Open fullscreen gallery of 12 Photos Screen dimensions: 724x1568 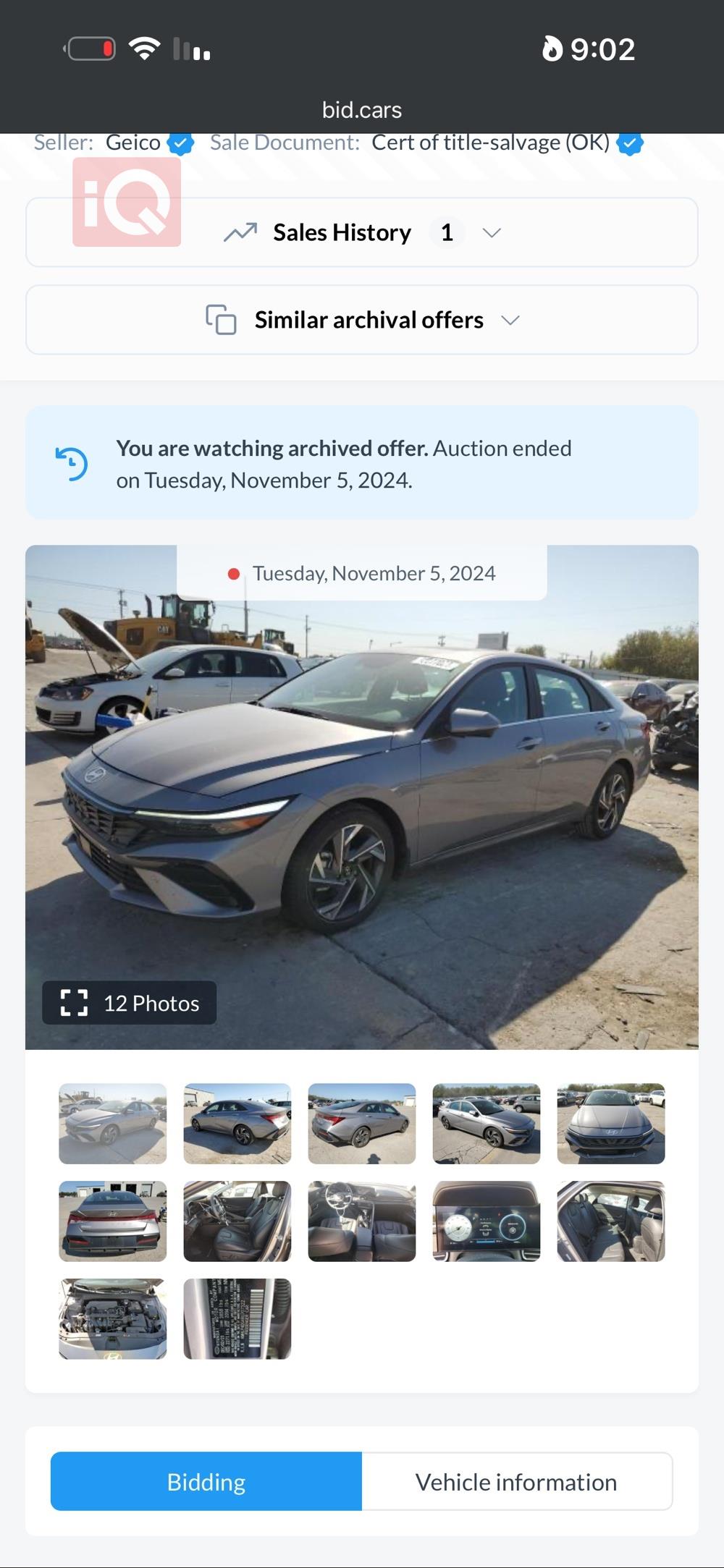(129, 1003)
